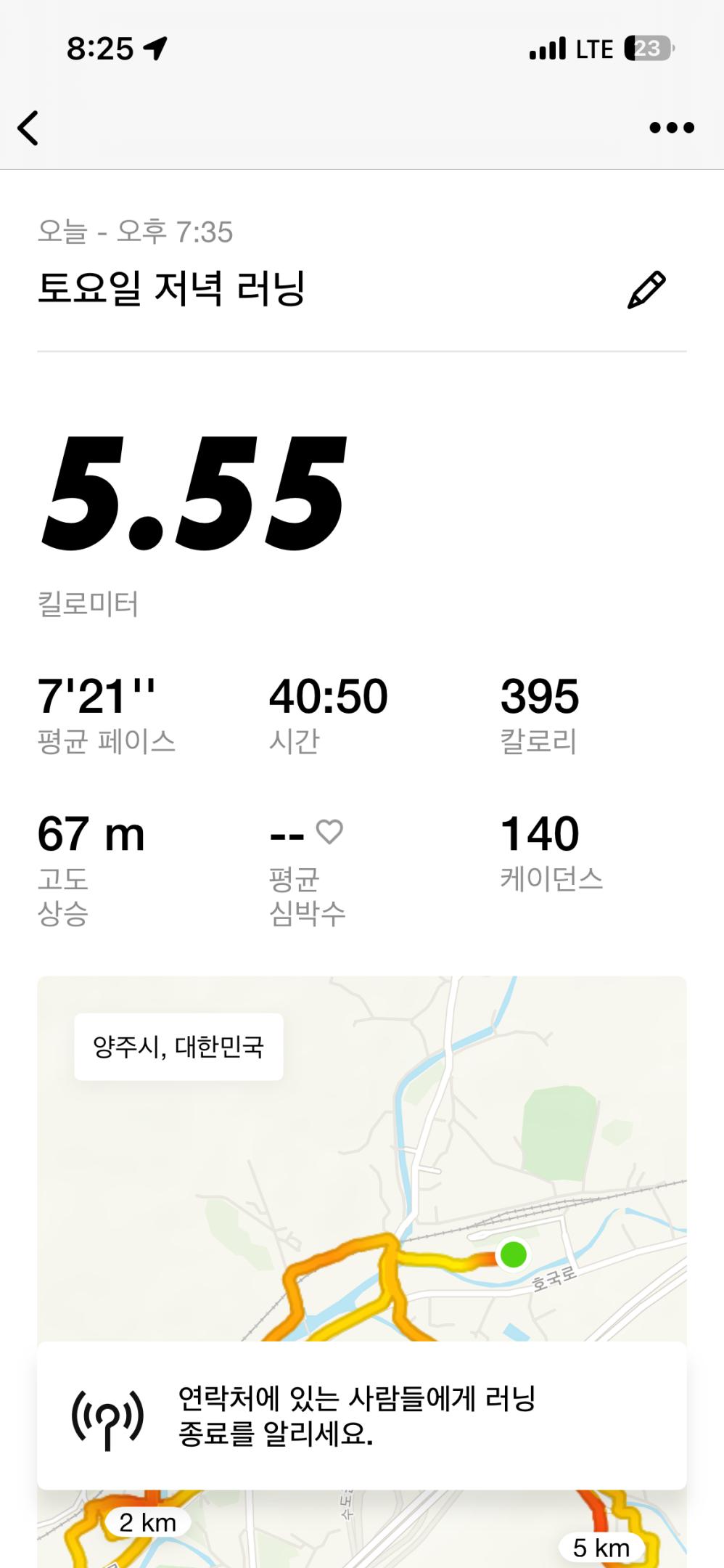Image resolution: width=724 pixels, height=1568 pixels.
Task: Go back using the top-left arrow
Action: click(x=28, y=128)
